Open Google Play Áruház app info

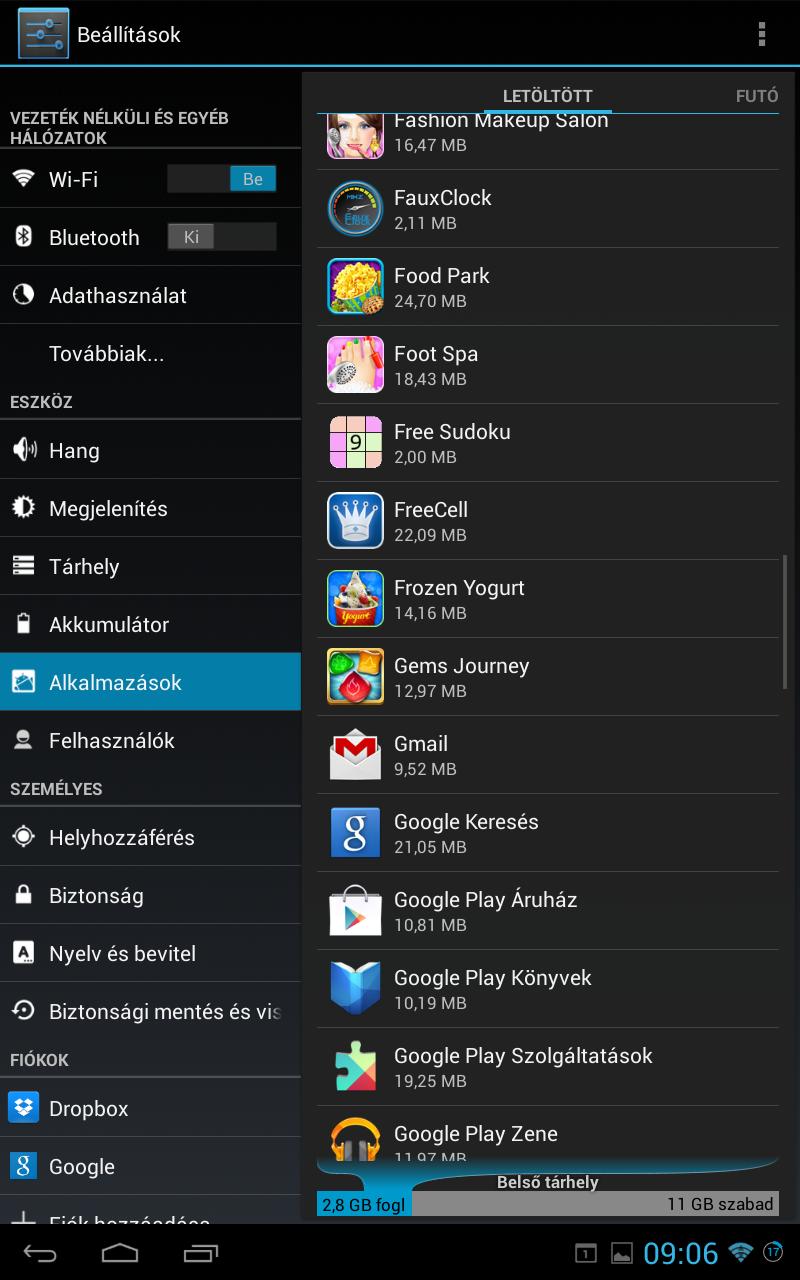[548, 911]
